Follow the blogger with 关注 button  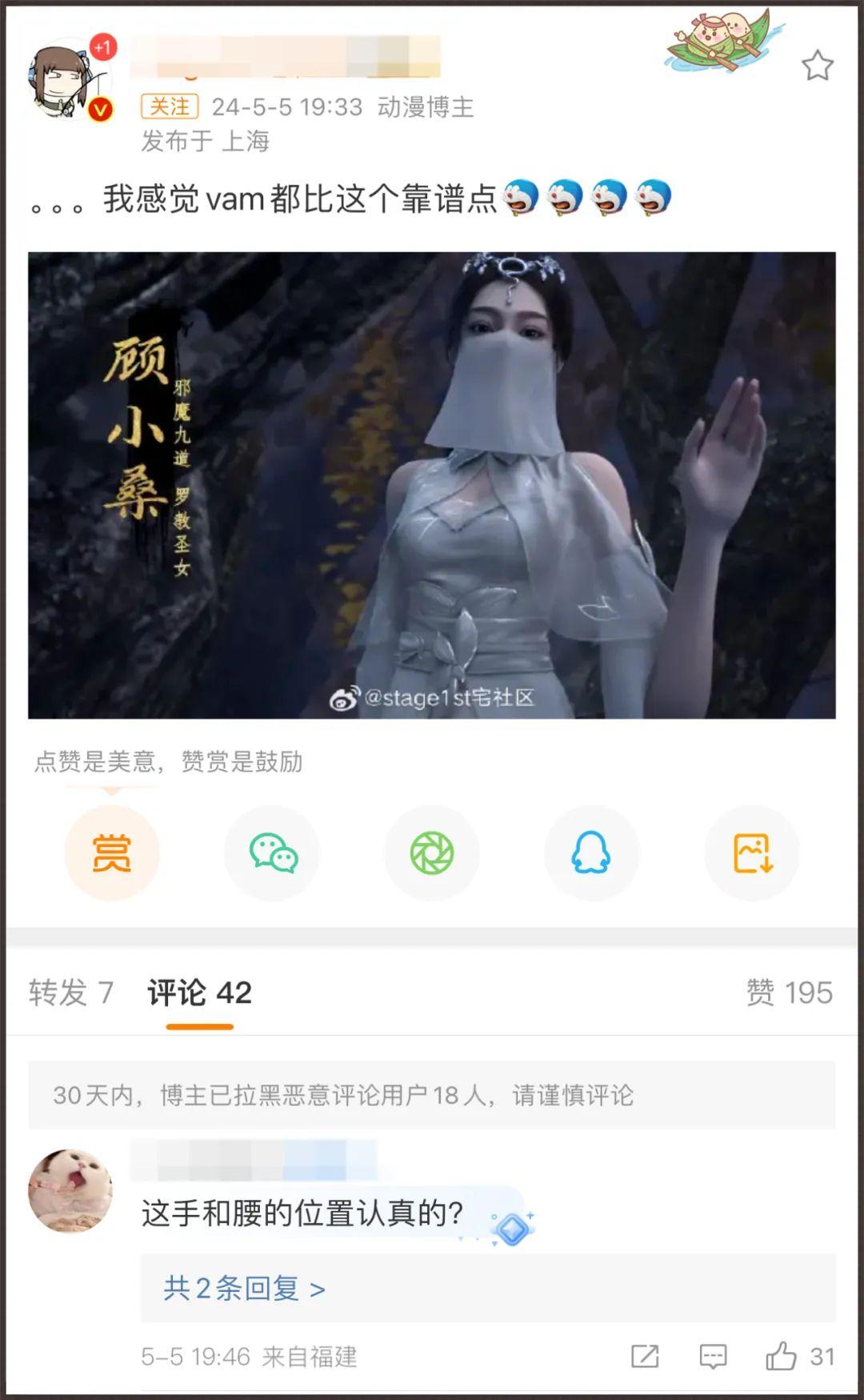tap(170, 106)
